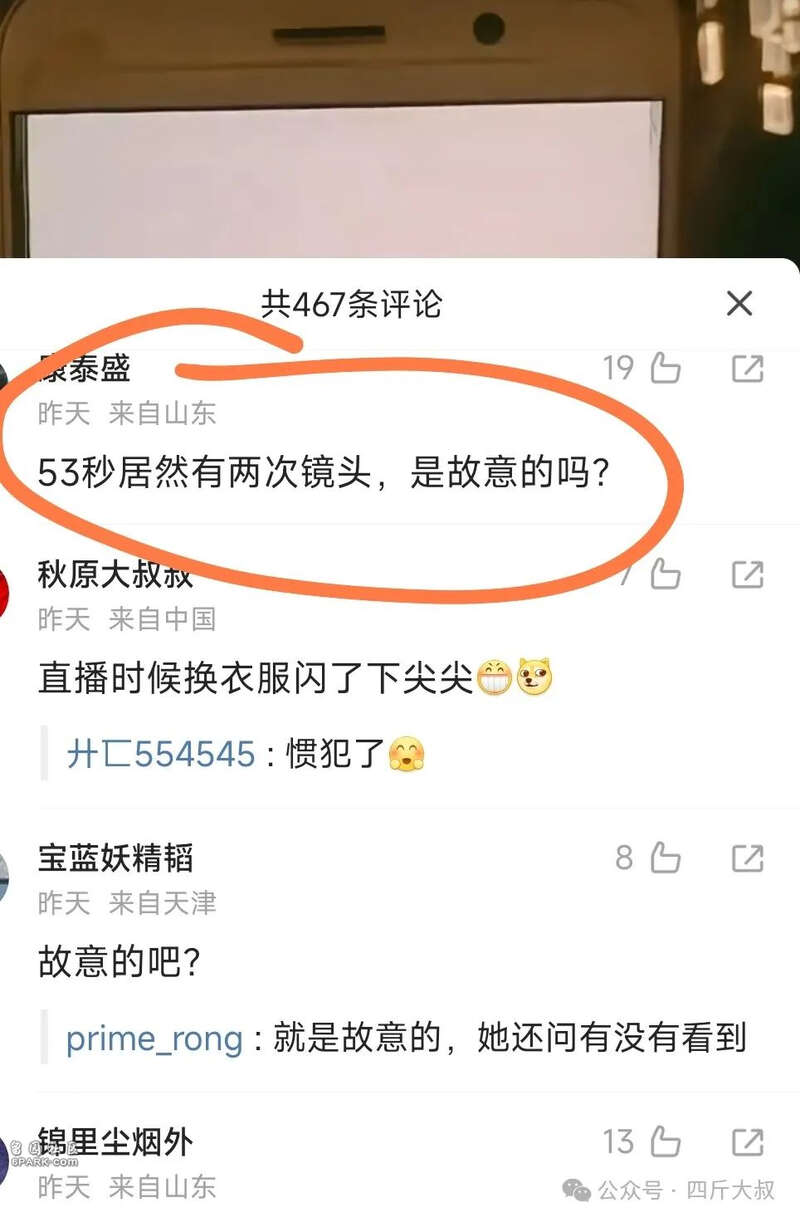The image size is (800, 1222).
Task: Share 秋原大叔叔's comment
Action: [747, 574]
